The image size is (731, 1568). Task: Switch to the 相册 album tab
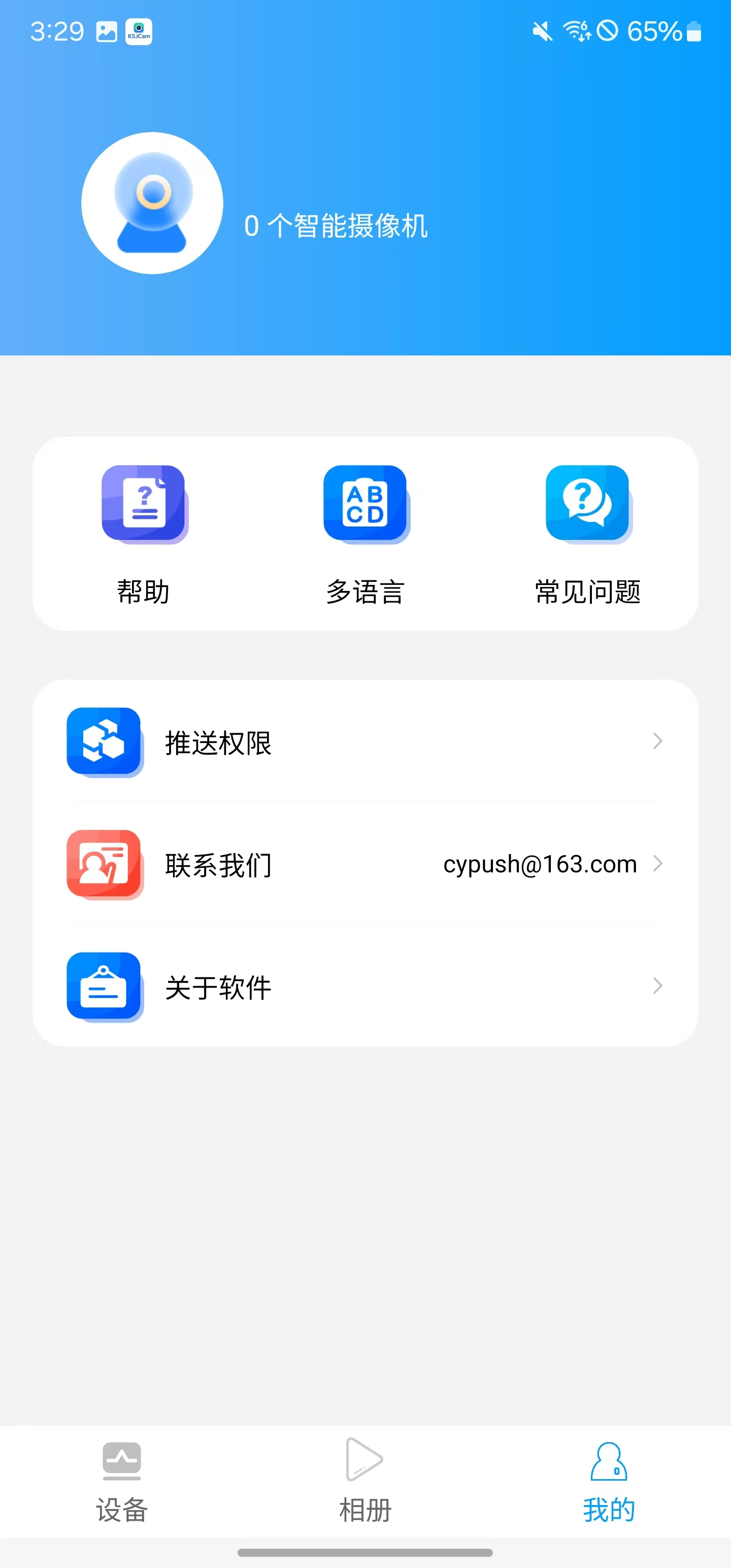365,1481
